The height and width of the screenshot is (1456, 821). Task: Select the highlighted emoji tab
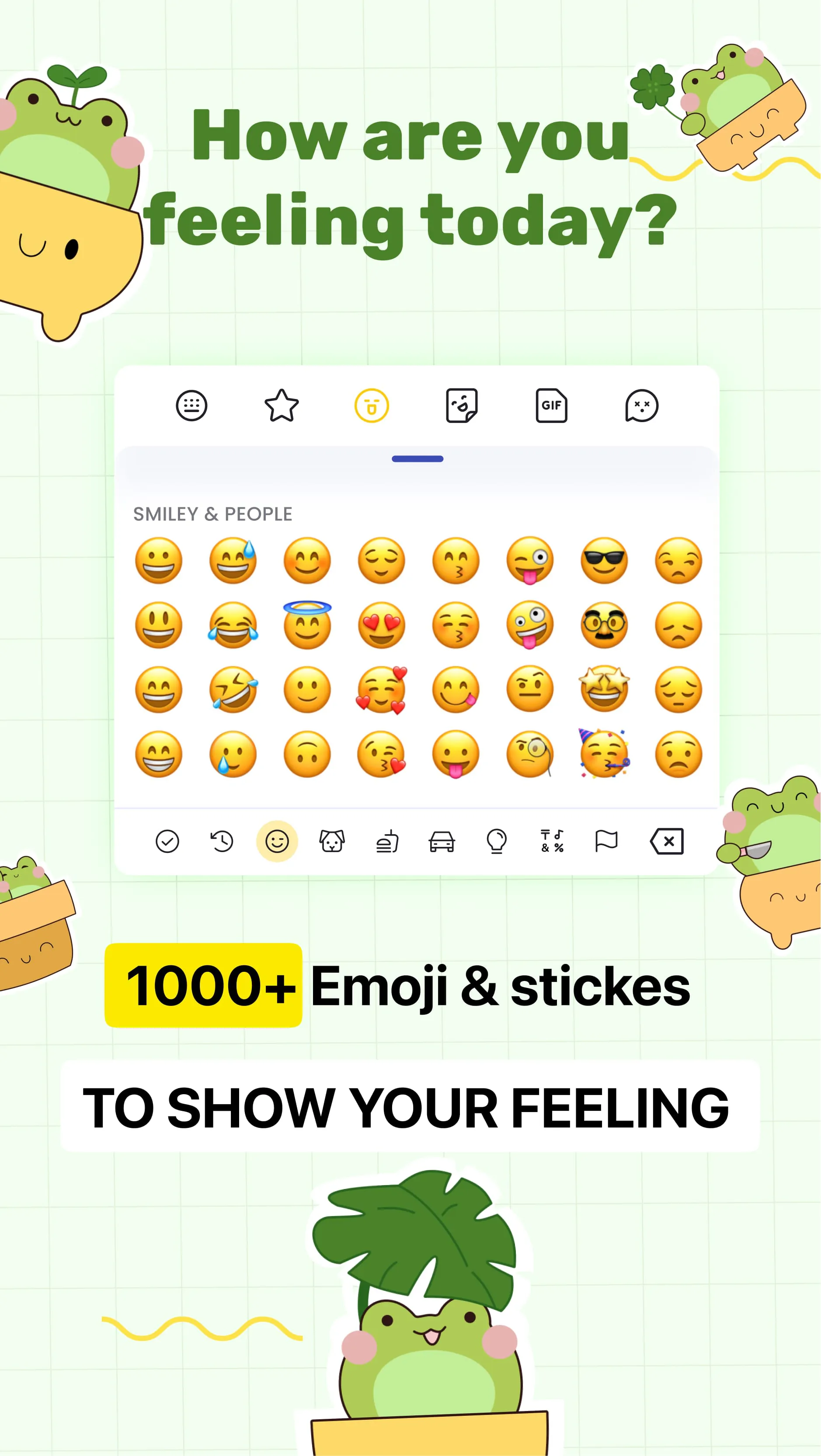pyautogui.click(x=372, y=405)
